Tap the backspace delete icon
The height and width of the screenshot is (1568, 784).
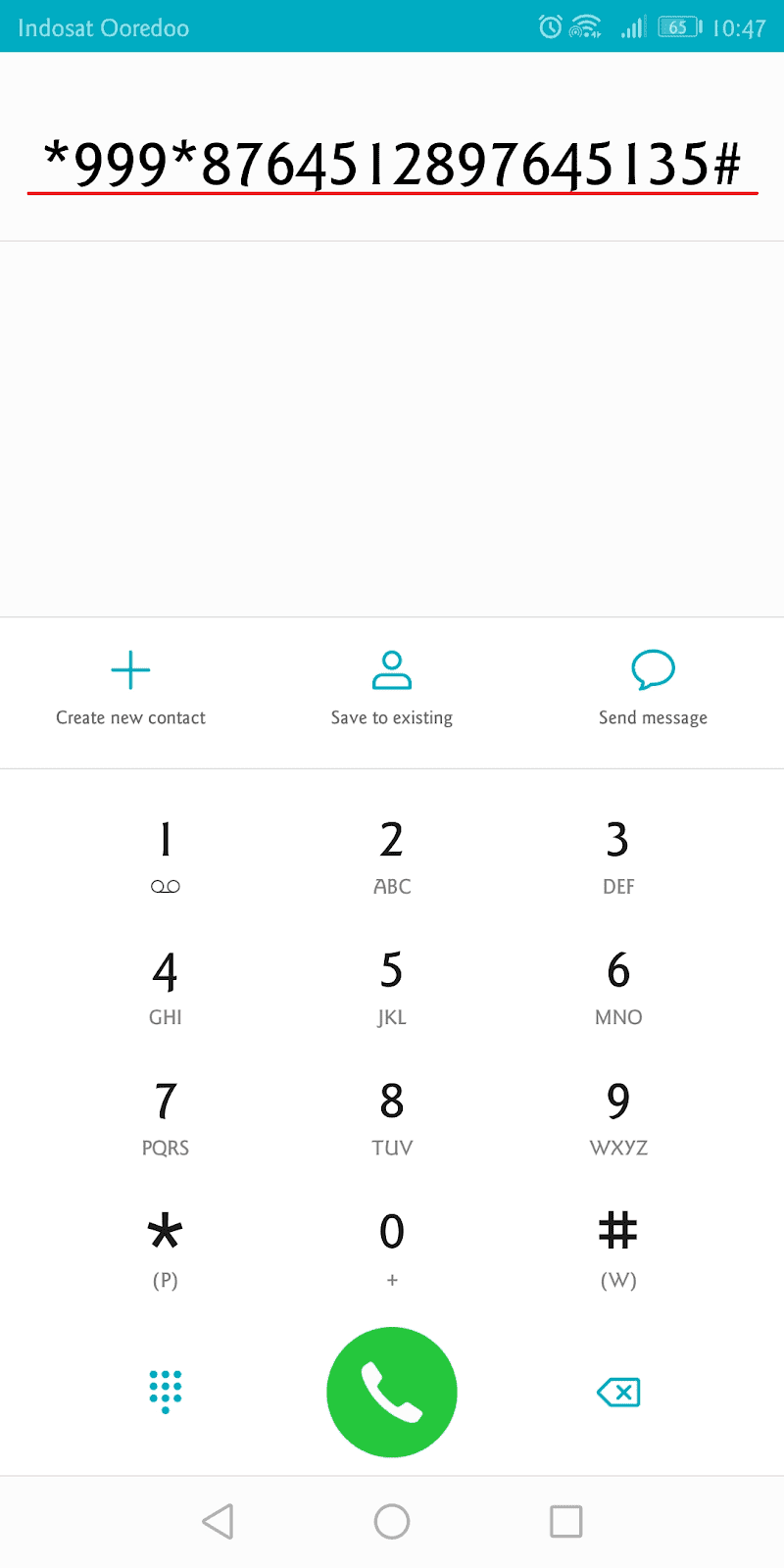[x=617, y=1392]
